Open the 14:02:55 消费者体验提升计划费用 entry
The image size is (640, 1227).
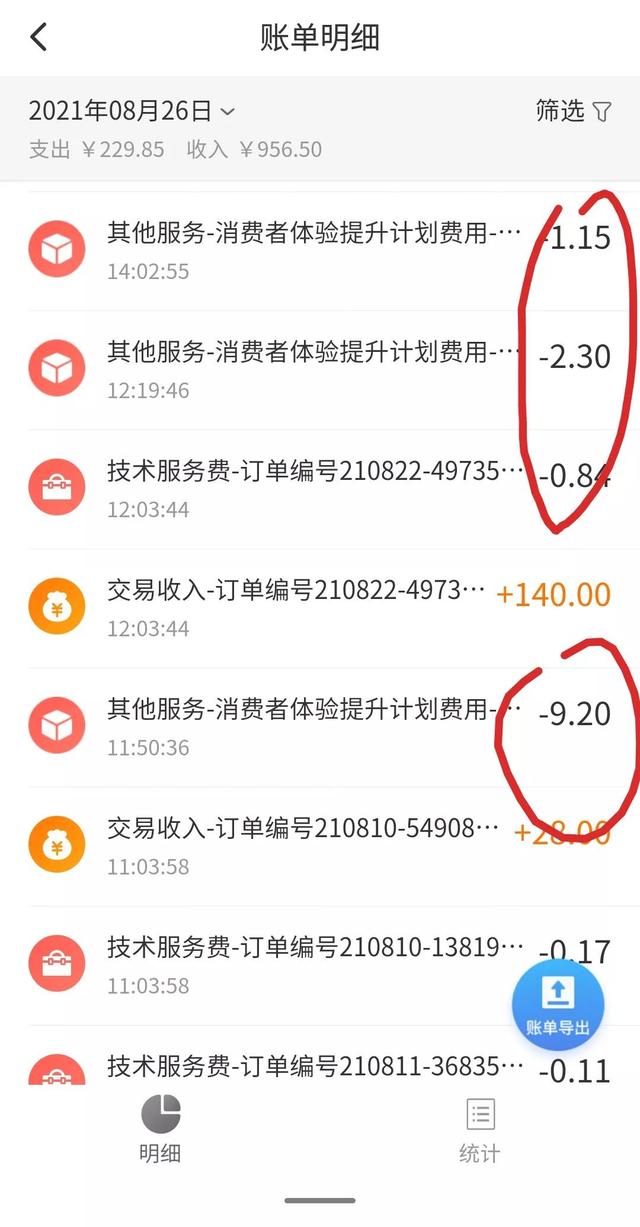[320, 251]
